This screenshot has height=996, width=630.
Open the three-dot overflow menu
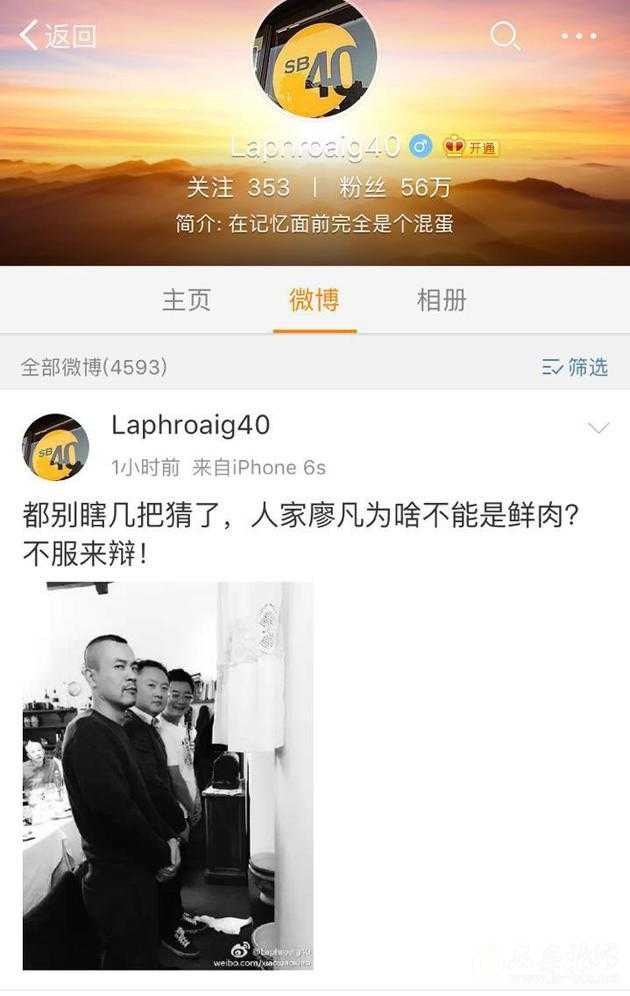coord(579,37)
